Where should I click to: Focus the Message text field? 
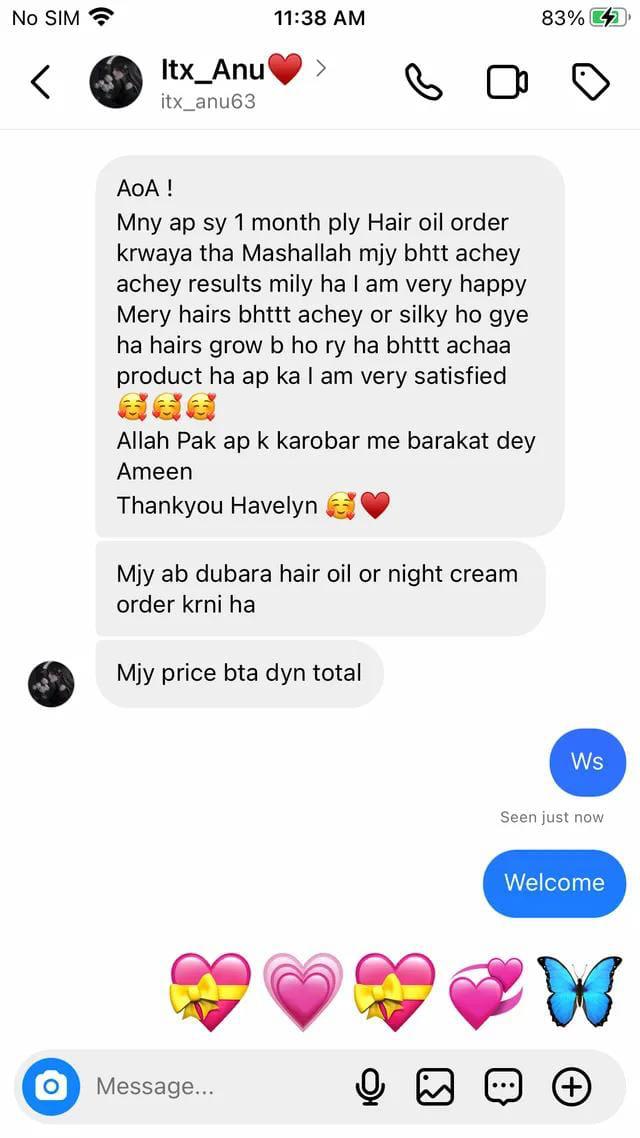210,1086
